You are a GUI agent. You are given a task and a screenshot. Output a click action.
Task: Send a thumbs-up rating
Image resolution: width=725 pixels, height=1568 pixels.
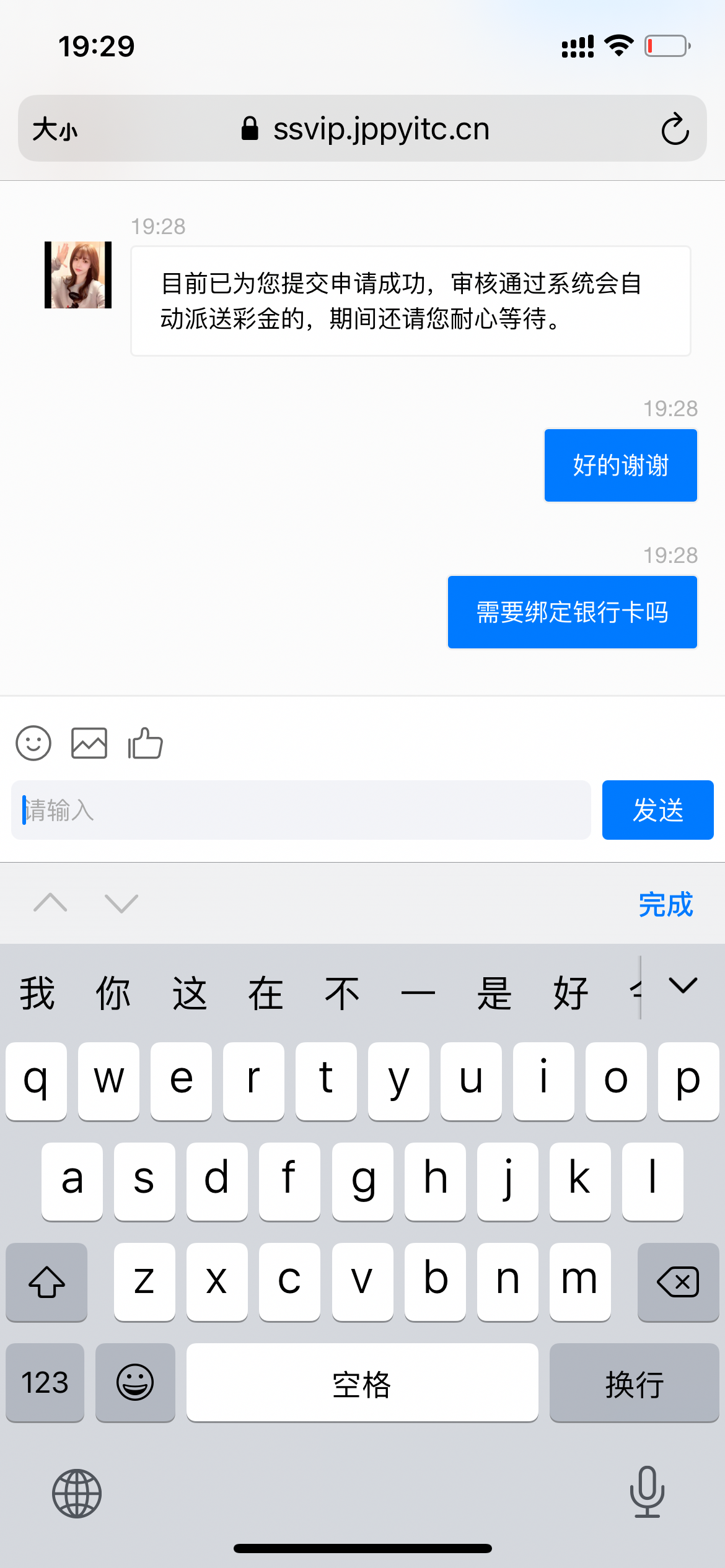coord(145,743)
